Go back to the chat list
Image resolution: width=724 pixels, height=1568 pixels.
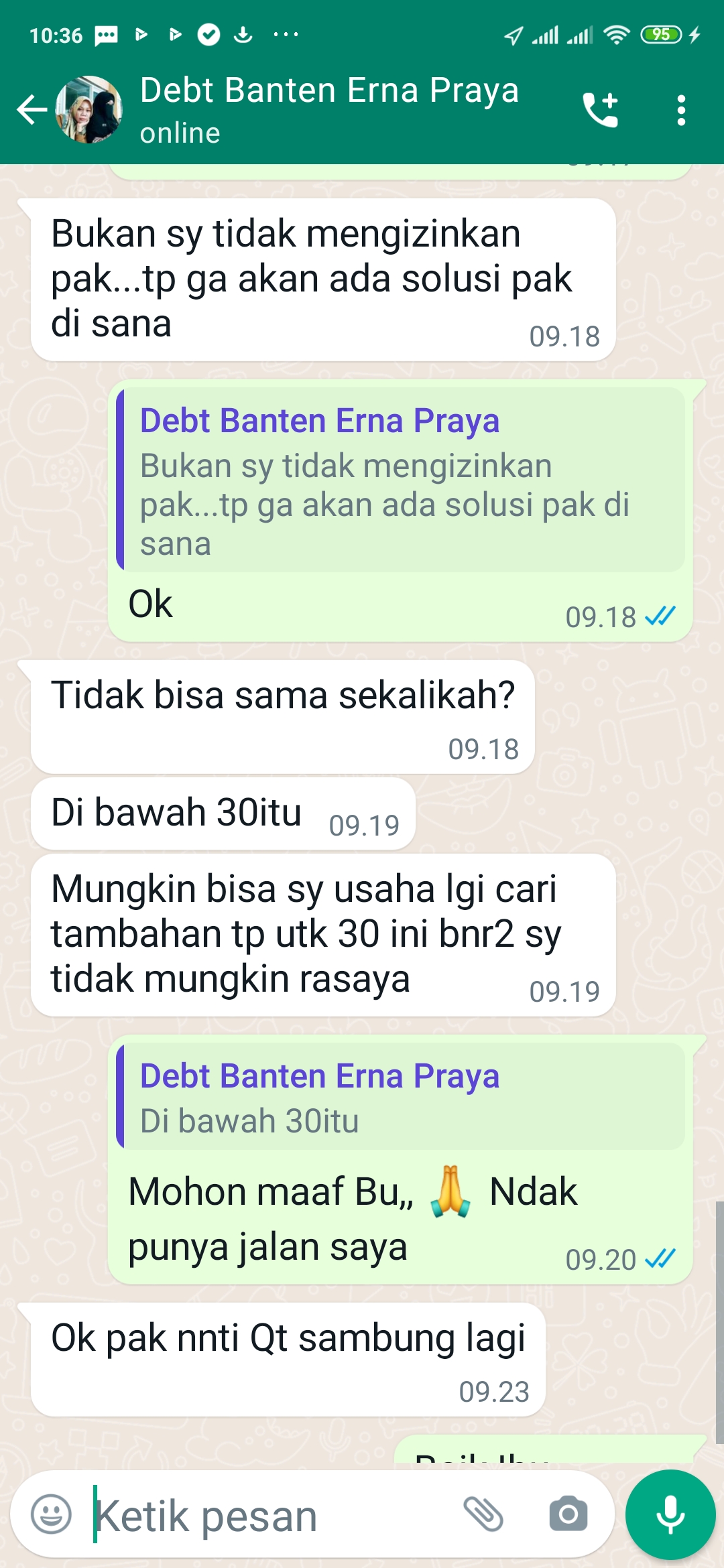tap(32, 110)
